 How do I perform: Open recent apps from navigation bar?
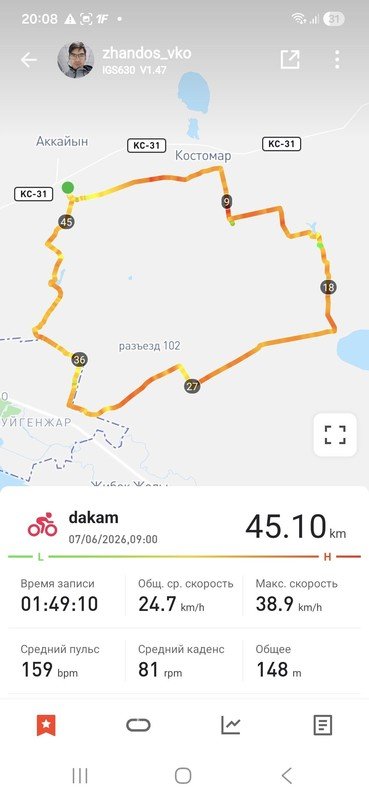80,776
